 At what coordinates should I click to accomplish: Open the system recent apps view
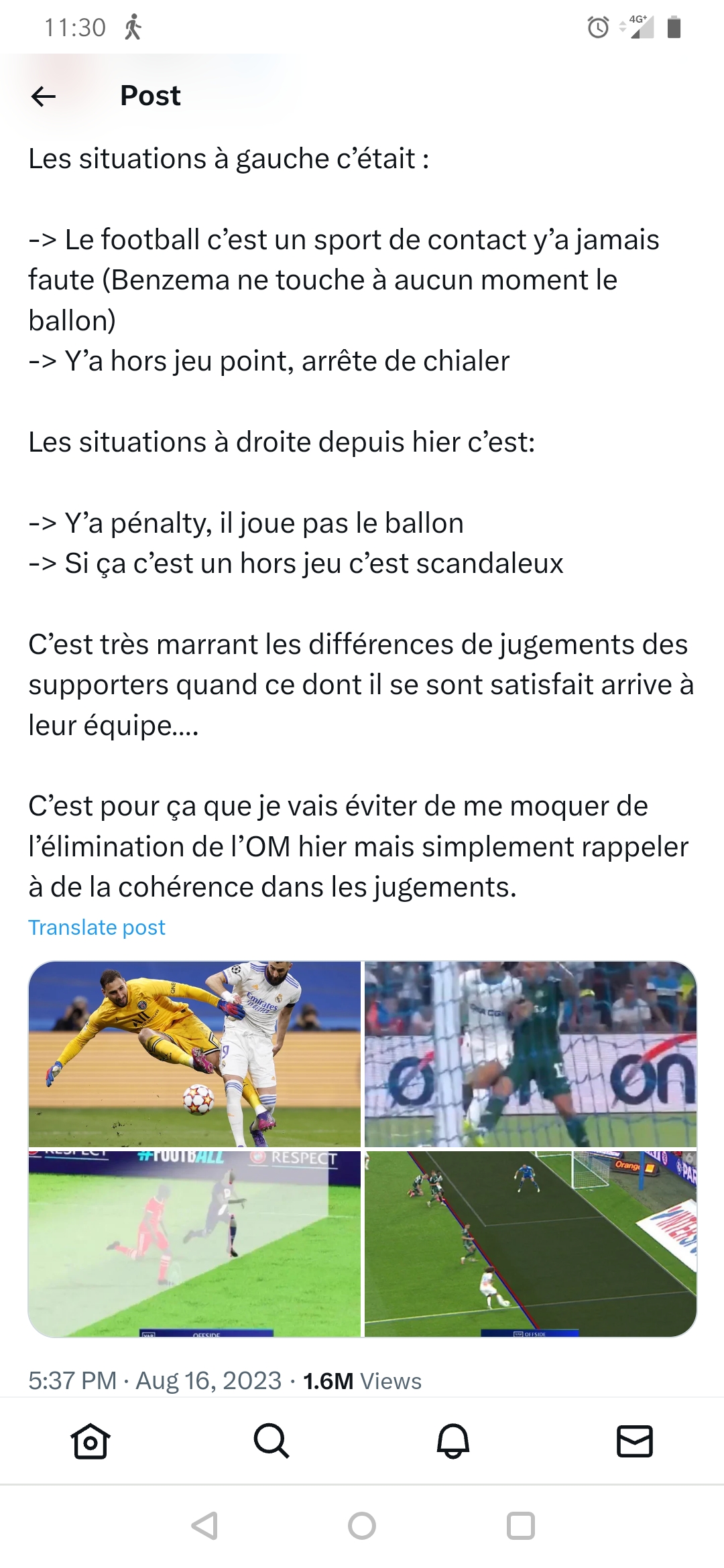520,1526
